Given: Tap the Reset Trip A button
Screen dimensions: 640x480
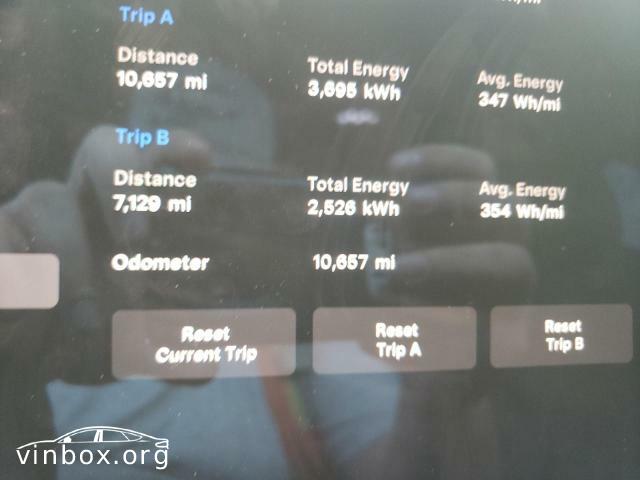Looking at the screenshot, I should 397,340.
